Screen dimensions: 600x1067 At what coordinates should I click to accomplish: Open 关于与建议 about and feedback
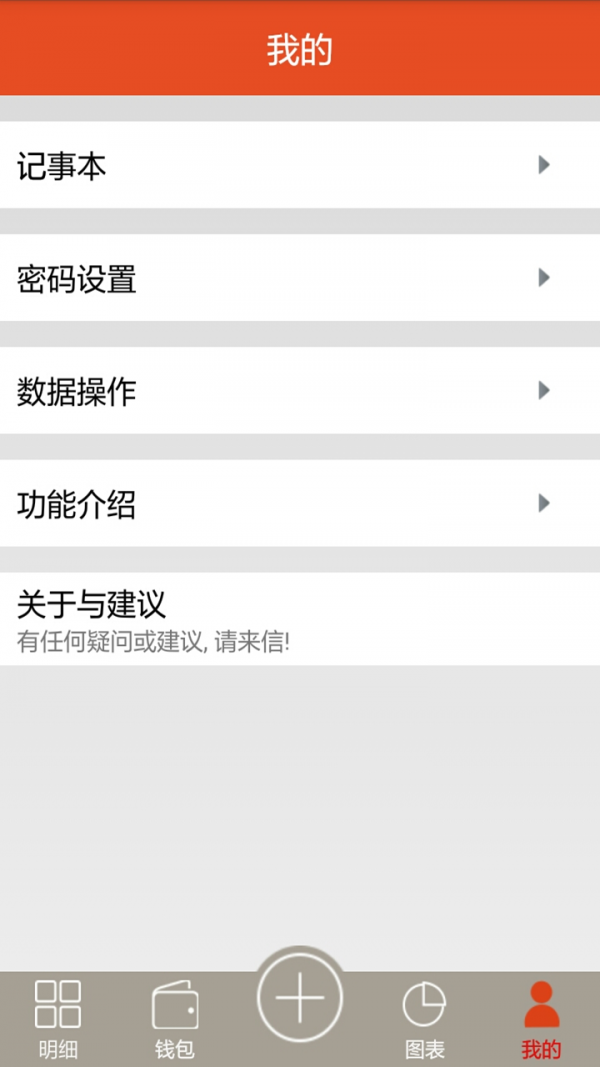coord(300,619)
